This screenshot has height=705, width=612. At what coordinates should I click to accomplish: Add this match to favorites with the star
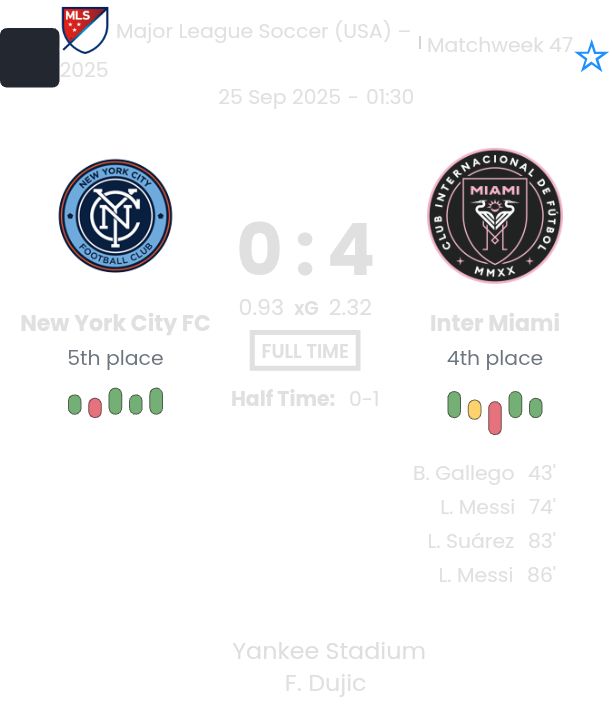pos(591,57)
